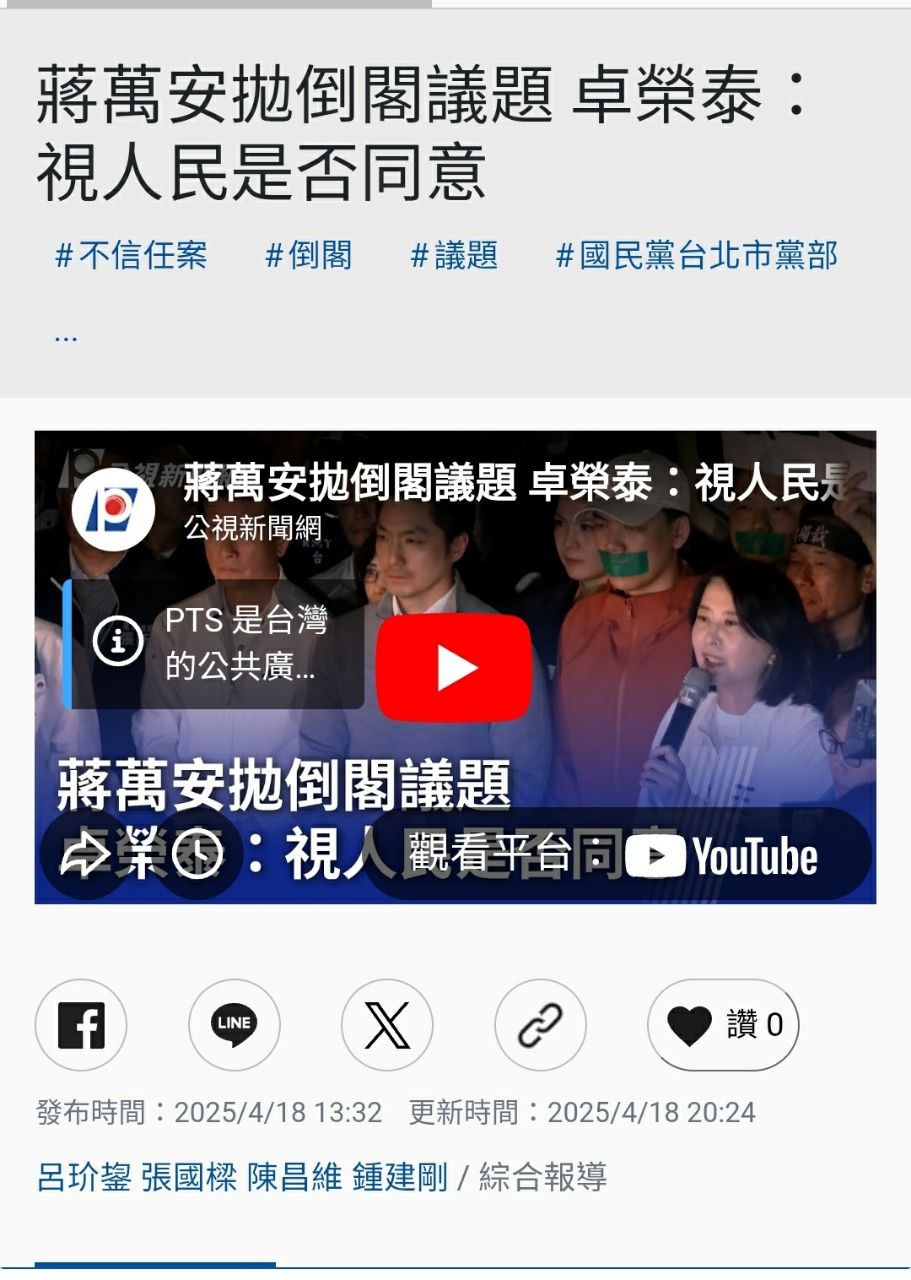The width and height of the screenshot is (911, 1280).
Task: Open reporter 張國樑's page
Action: pos(189,1177)
